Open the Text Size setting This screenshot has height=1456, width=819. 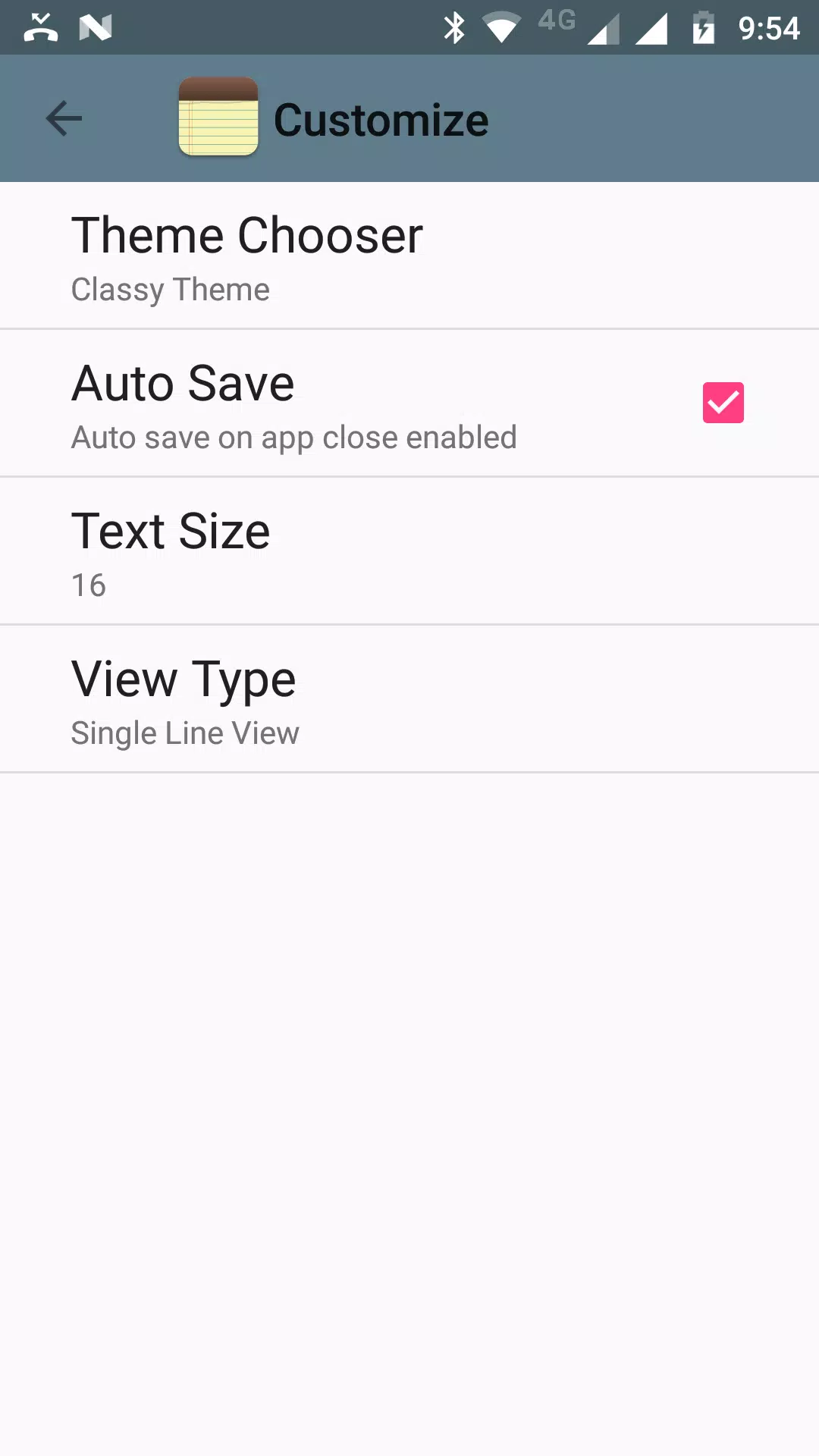[x=409, y=551]
